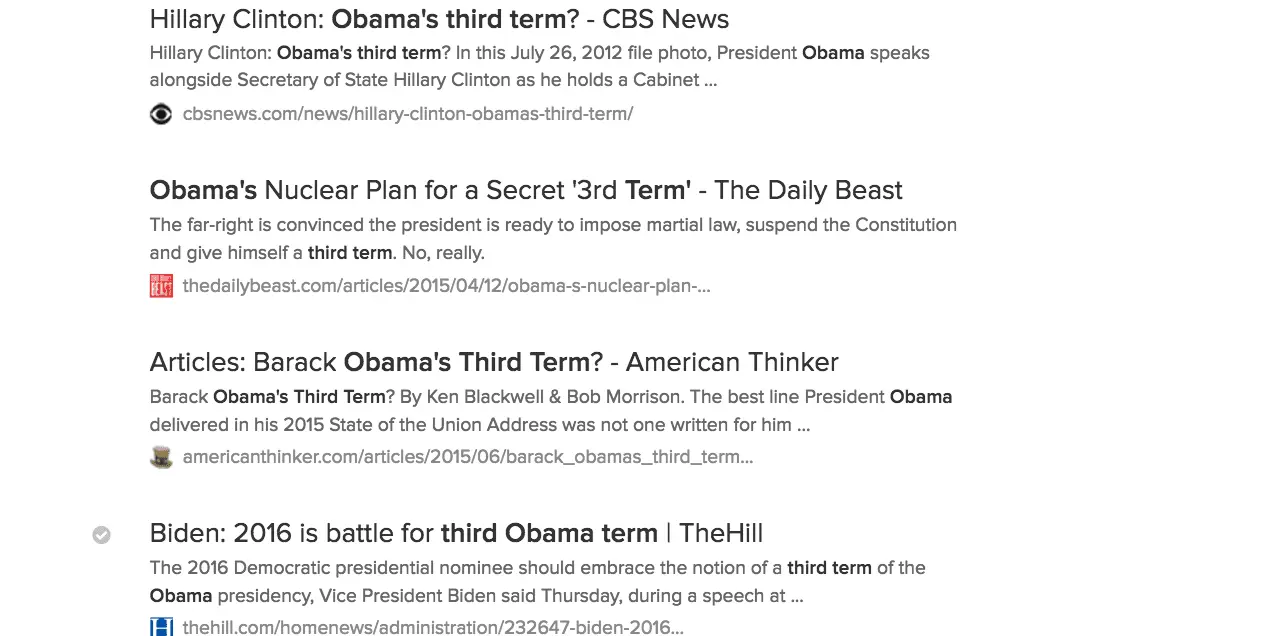Tap the cbsnews.com URL link
The height and width of the screenshot is (636, 1264).
[x=407, y=114]
